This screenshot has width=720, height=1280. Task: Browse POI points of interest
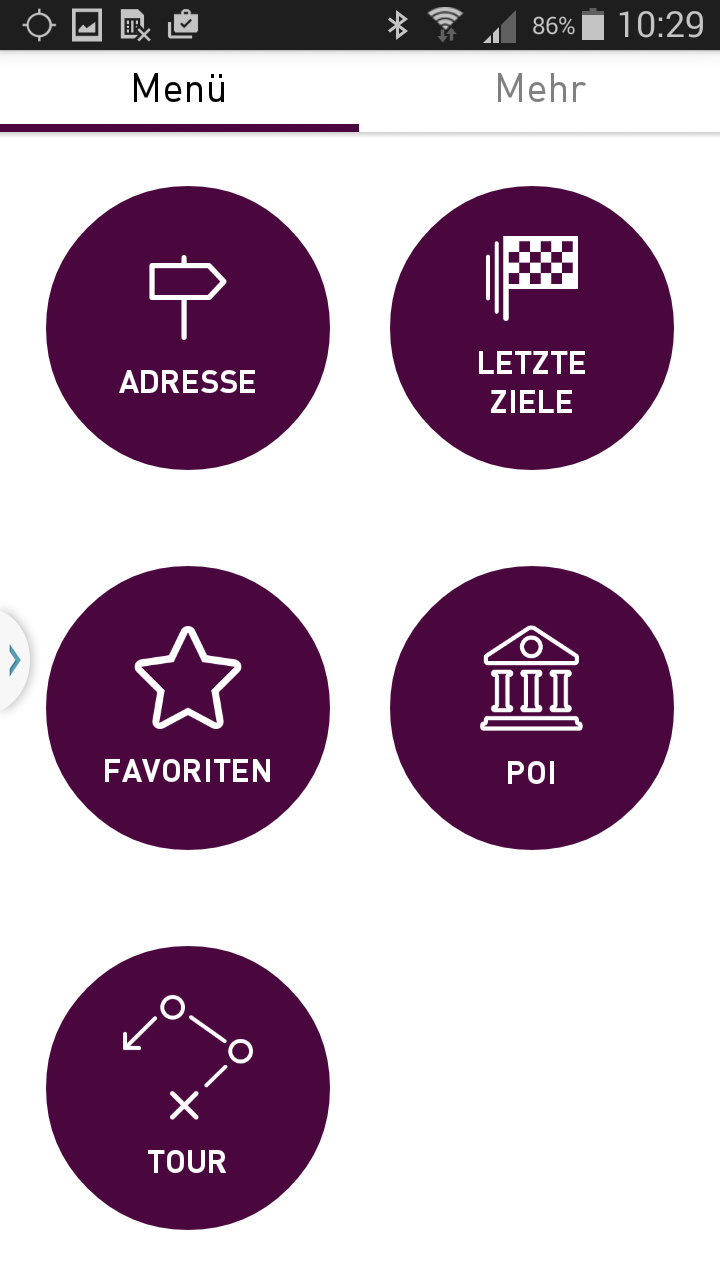click(x=532, y=708)
